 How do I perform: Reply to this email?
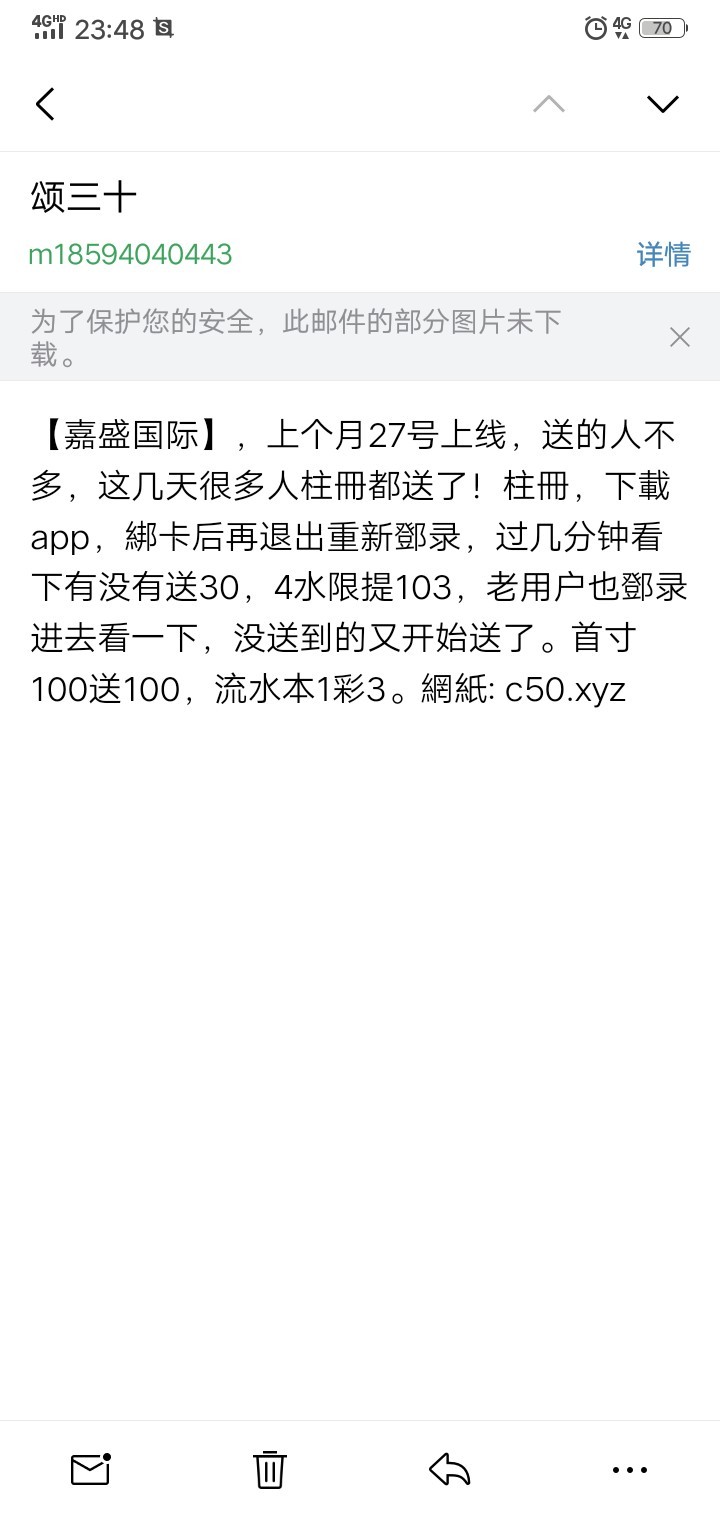(450, 1469)
